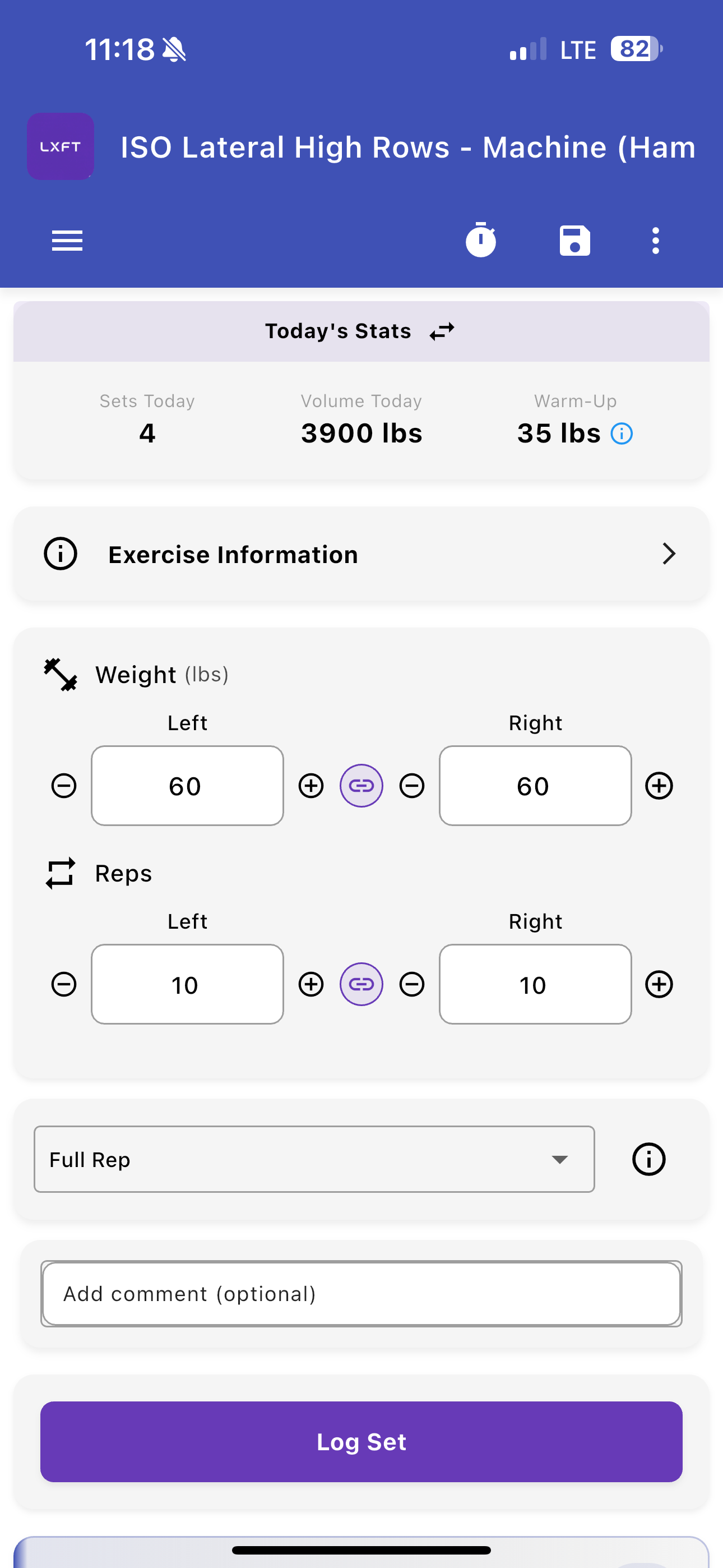Click the Volume Today stat value

pos(361,433)
